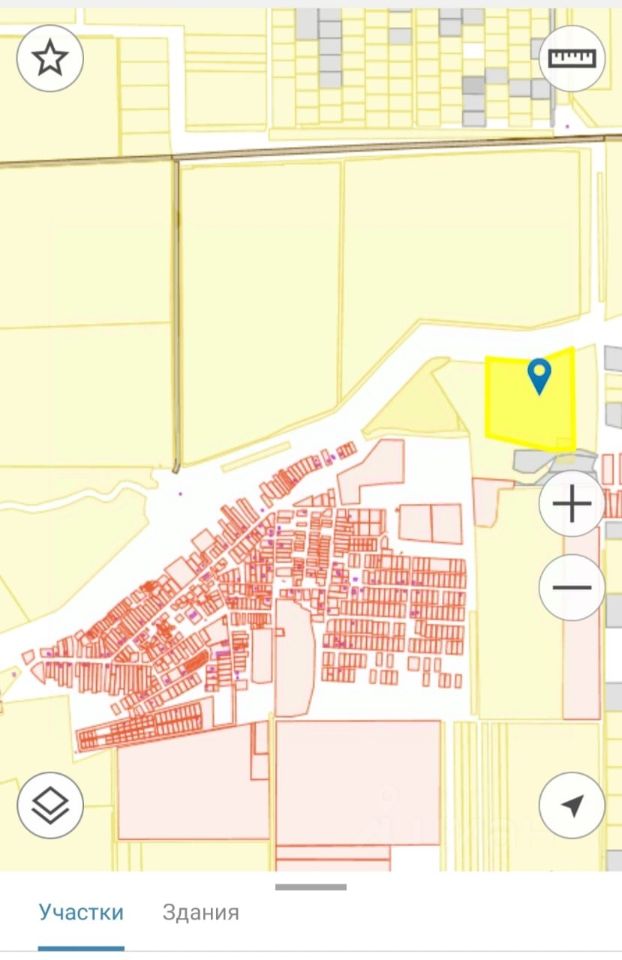Select the blue location pin marker
Screen dimensions: 622x960
540,375
